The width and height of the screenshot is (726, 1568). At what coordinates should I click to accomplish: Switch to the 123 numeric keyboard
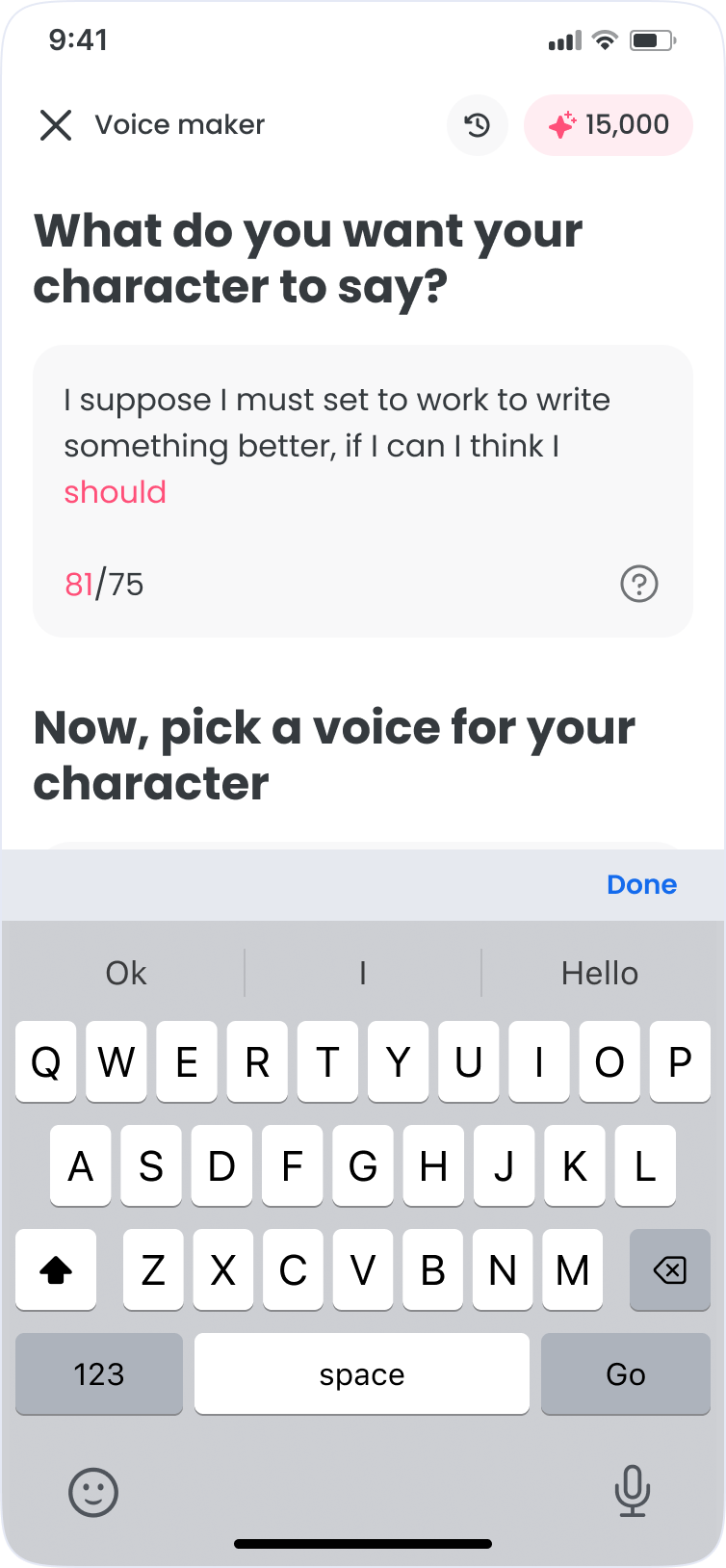pyautogui.click(x=99, y=1374)
